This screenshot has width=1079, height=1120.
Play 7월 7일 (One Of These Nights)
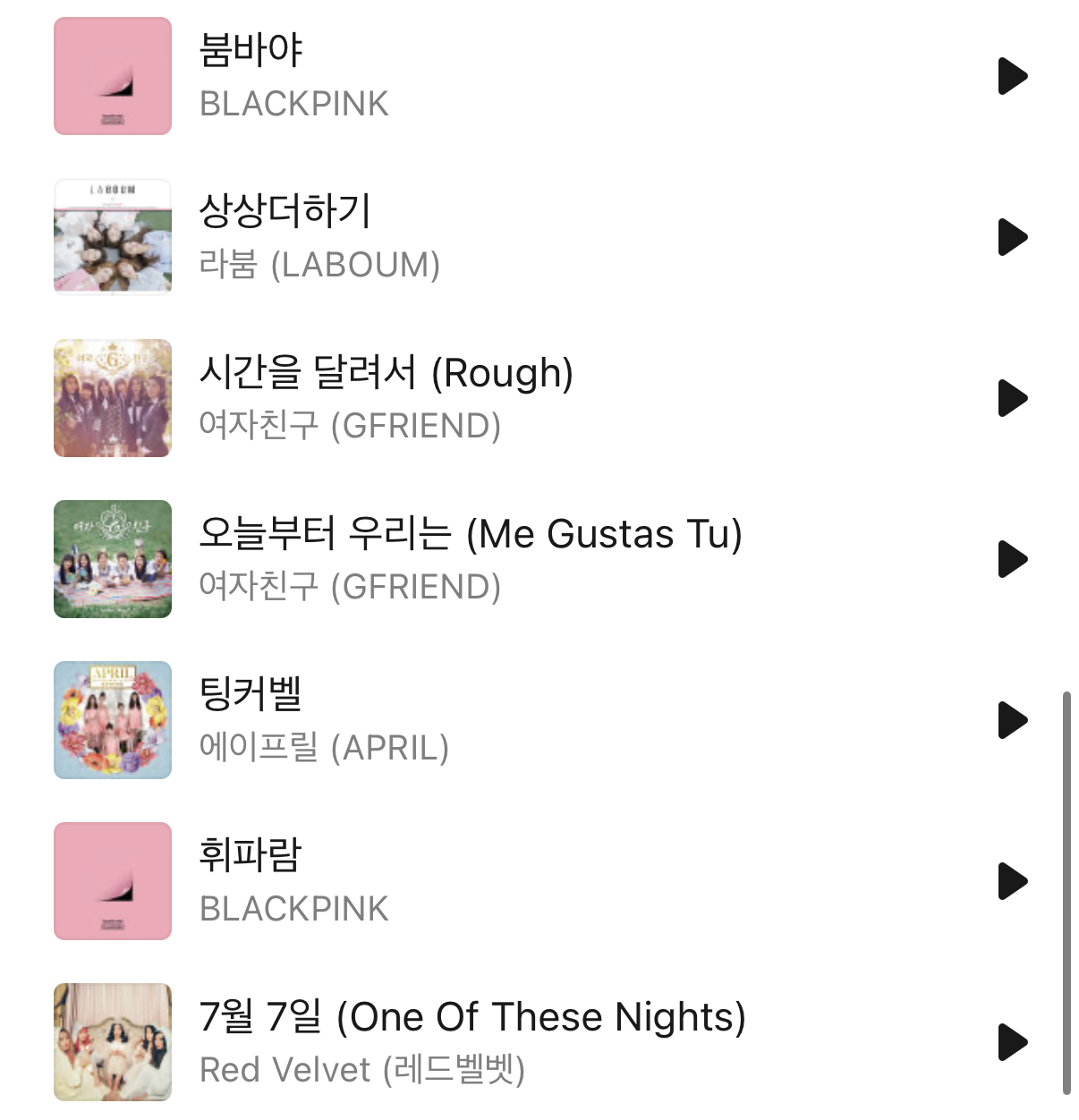[x=1012, y=1042]
